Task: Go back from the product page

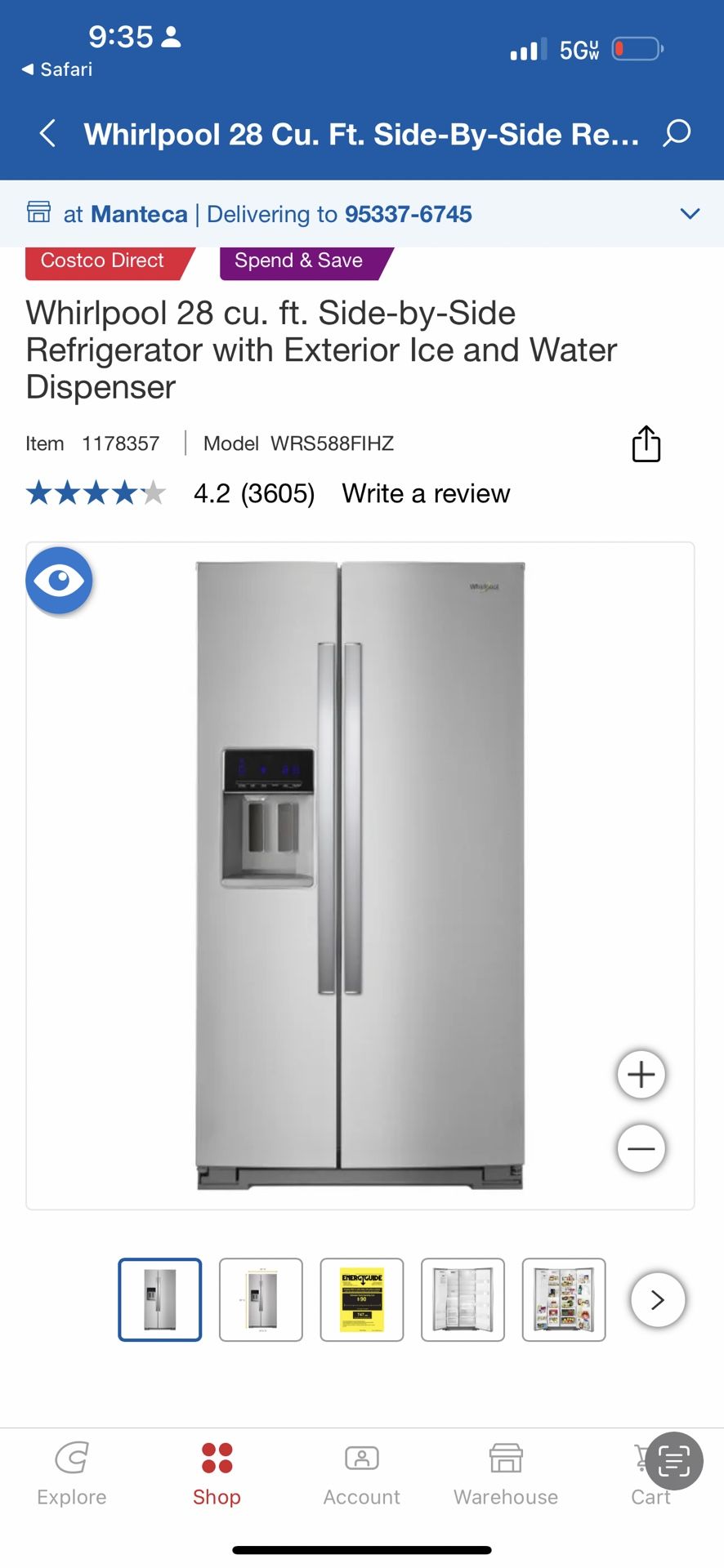Action: coord(47,133)
